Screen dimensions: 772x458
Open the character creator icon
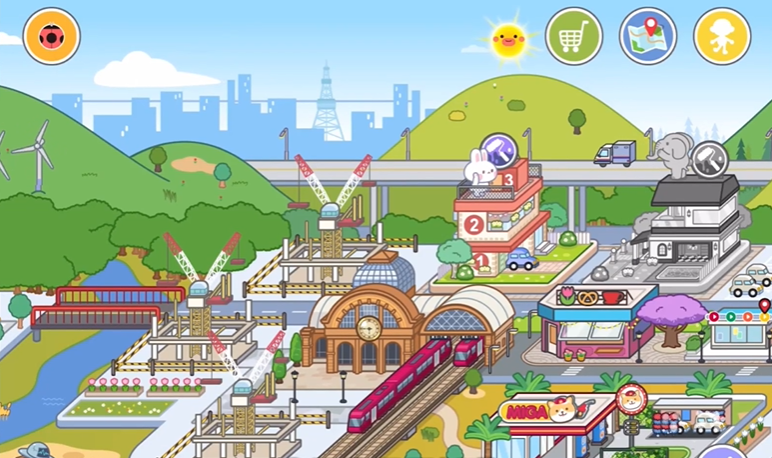point(721,36)
